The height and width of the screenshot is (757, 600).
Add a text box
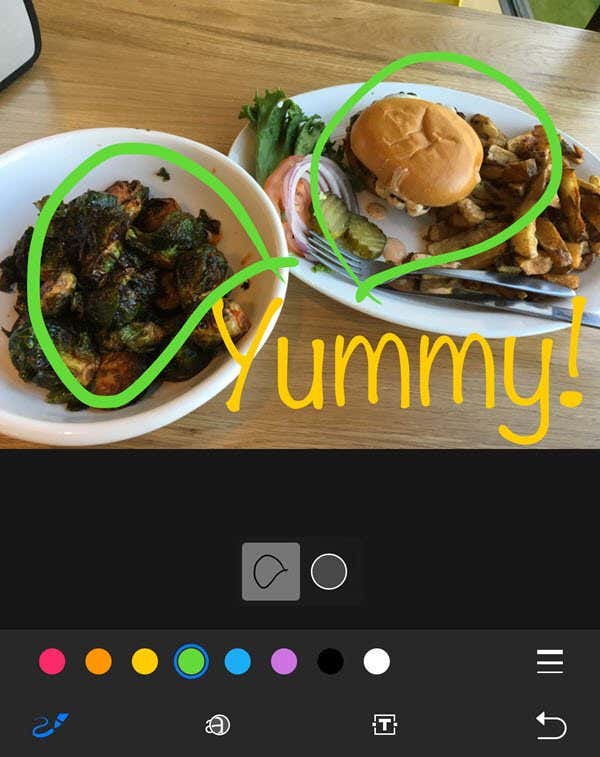click(x=385, y=725)
